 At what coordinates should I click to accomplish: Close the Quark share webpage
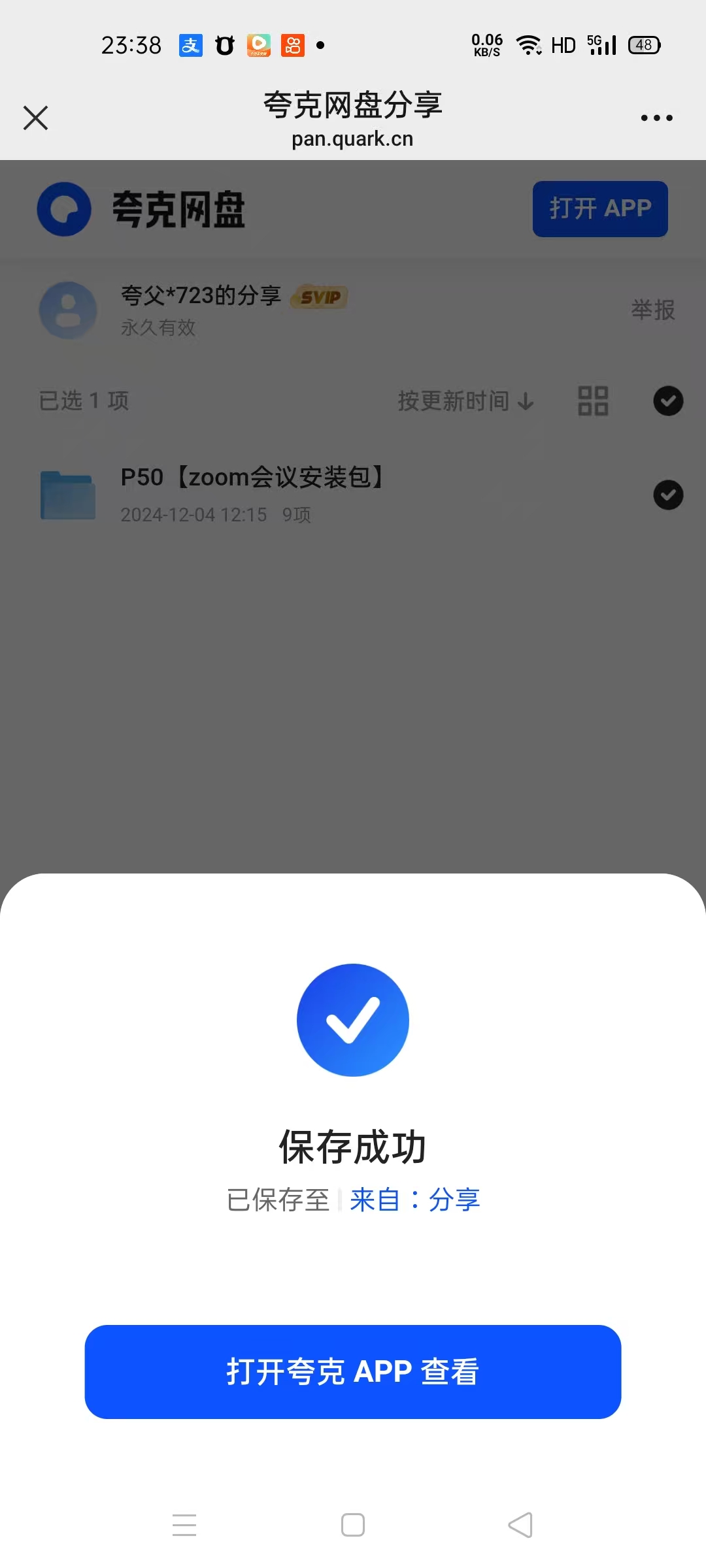pos(35,118)
